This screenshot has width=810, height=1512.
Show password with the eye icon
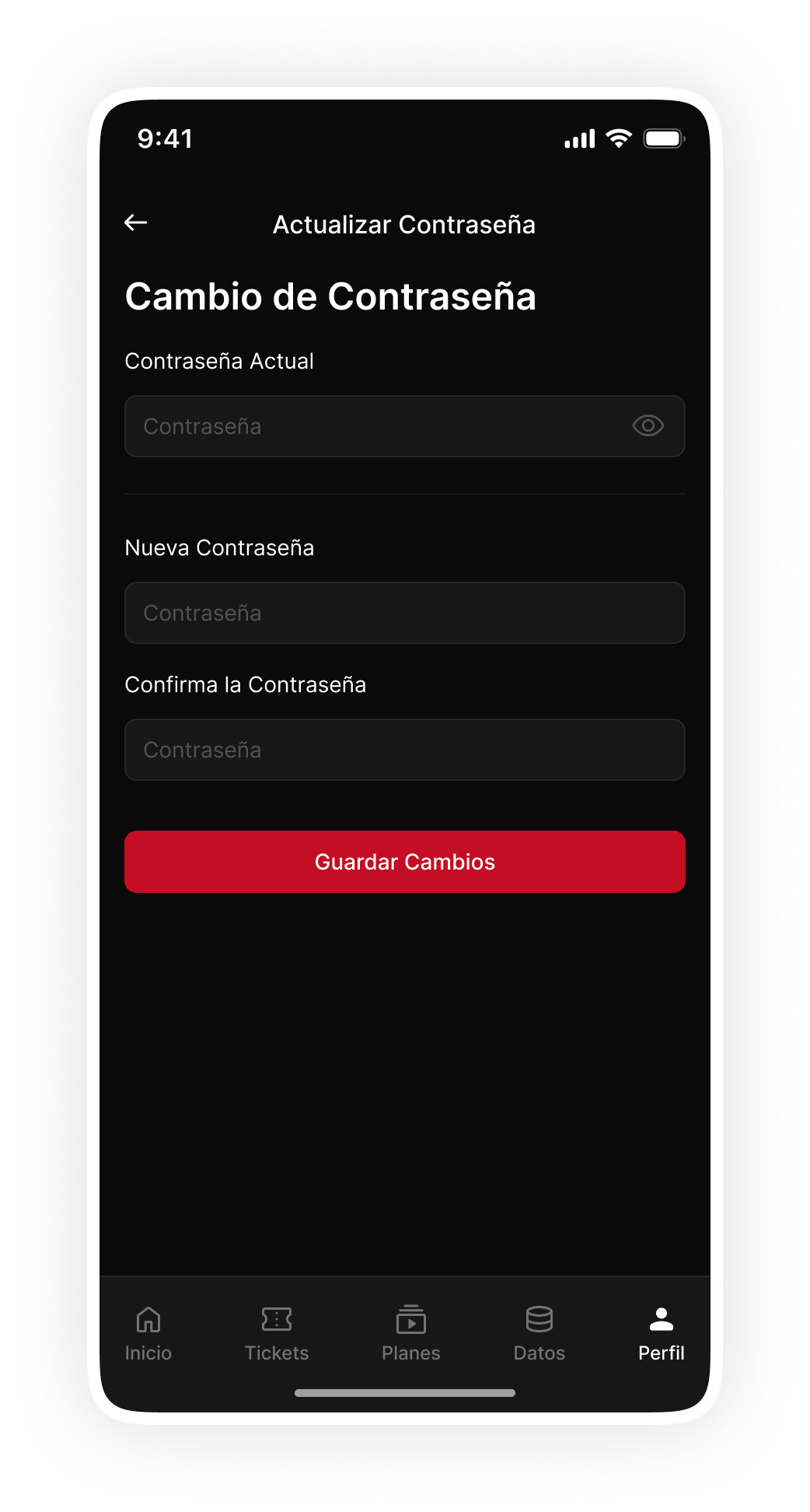[648, 425]
